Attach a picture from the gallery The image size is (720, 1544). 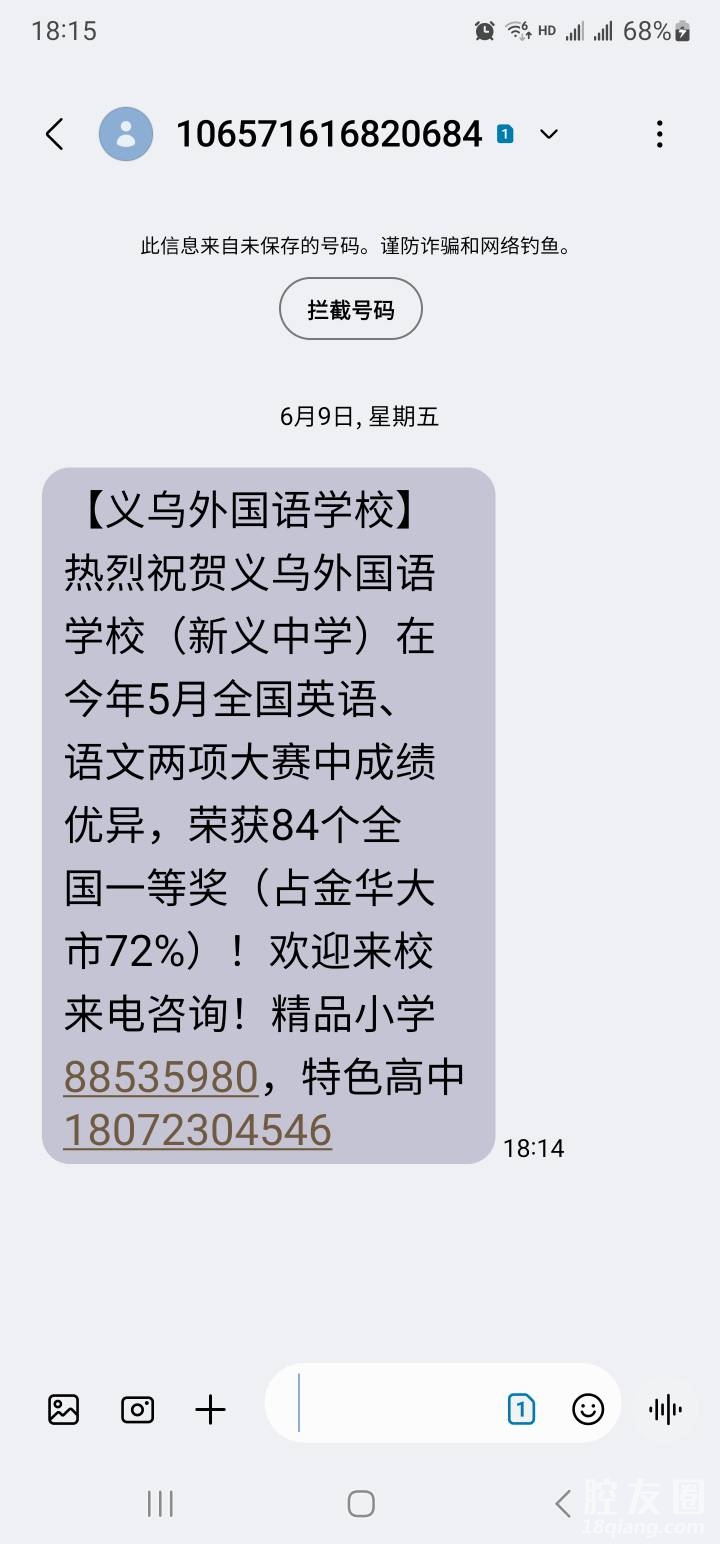[63, 1410]
